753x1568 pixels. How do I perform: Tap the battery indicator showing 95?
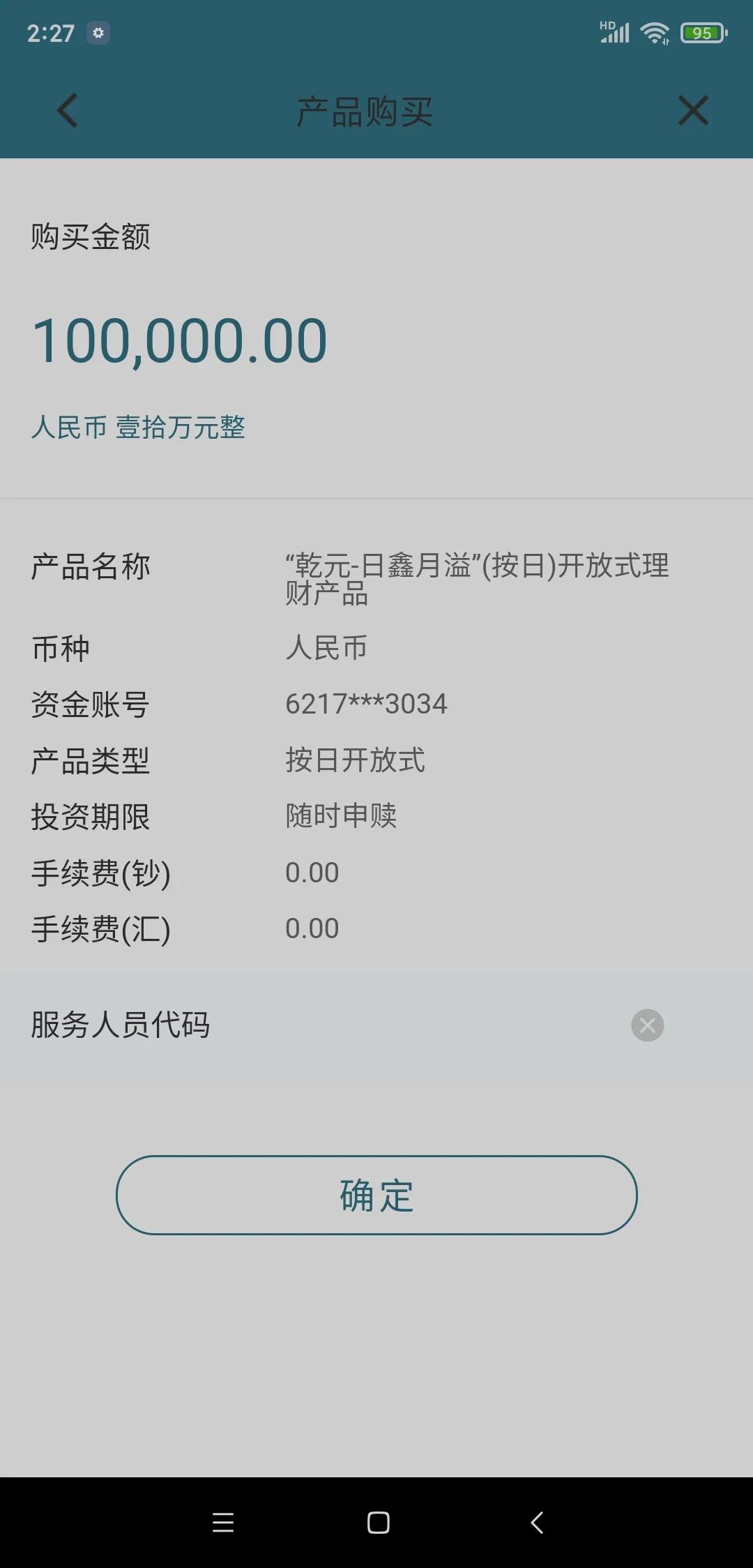[703, 32]
